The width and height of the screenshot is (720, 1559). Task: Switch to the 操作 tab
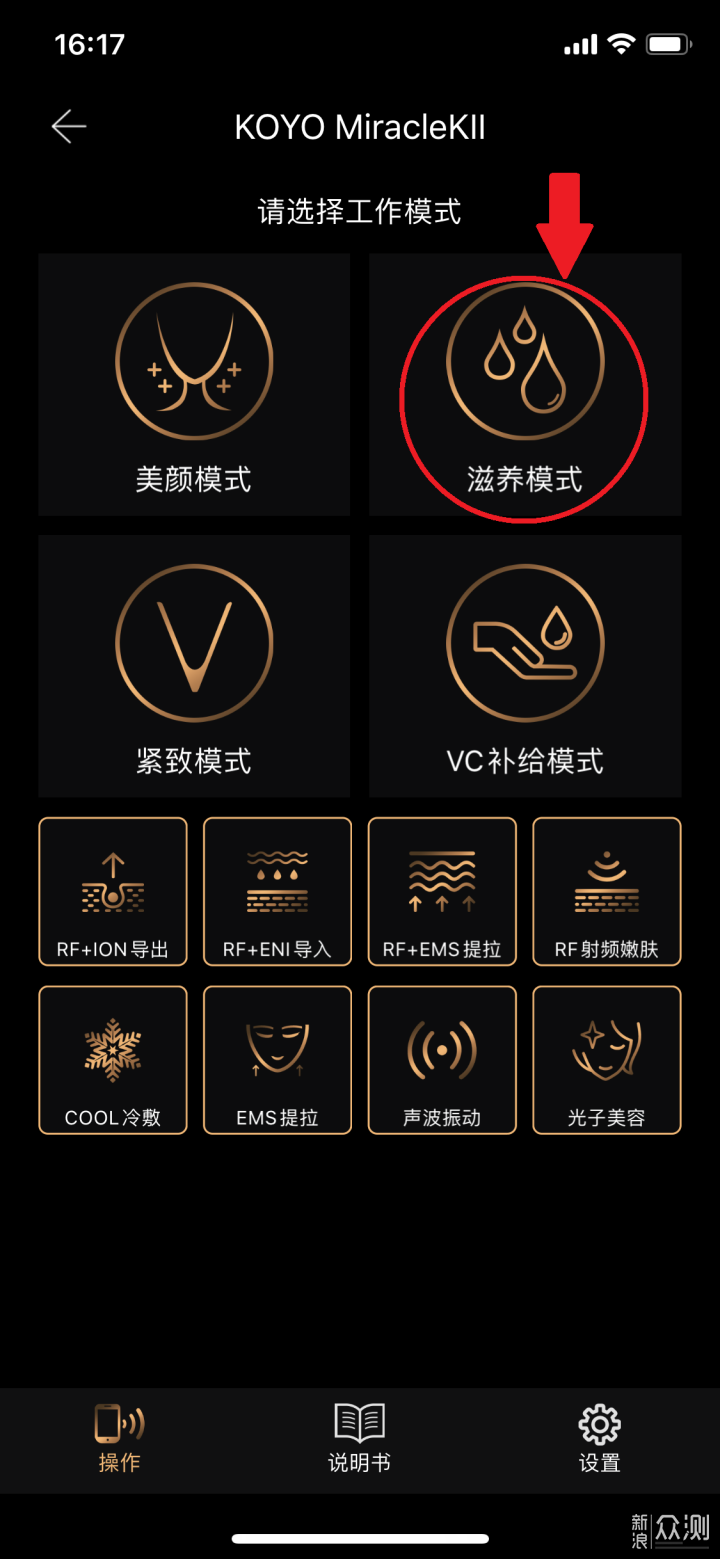pos(120,1438)
